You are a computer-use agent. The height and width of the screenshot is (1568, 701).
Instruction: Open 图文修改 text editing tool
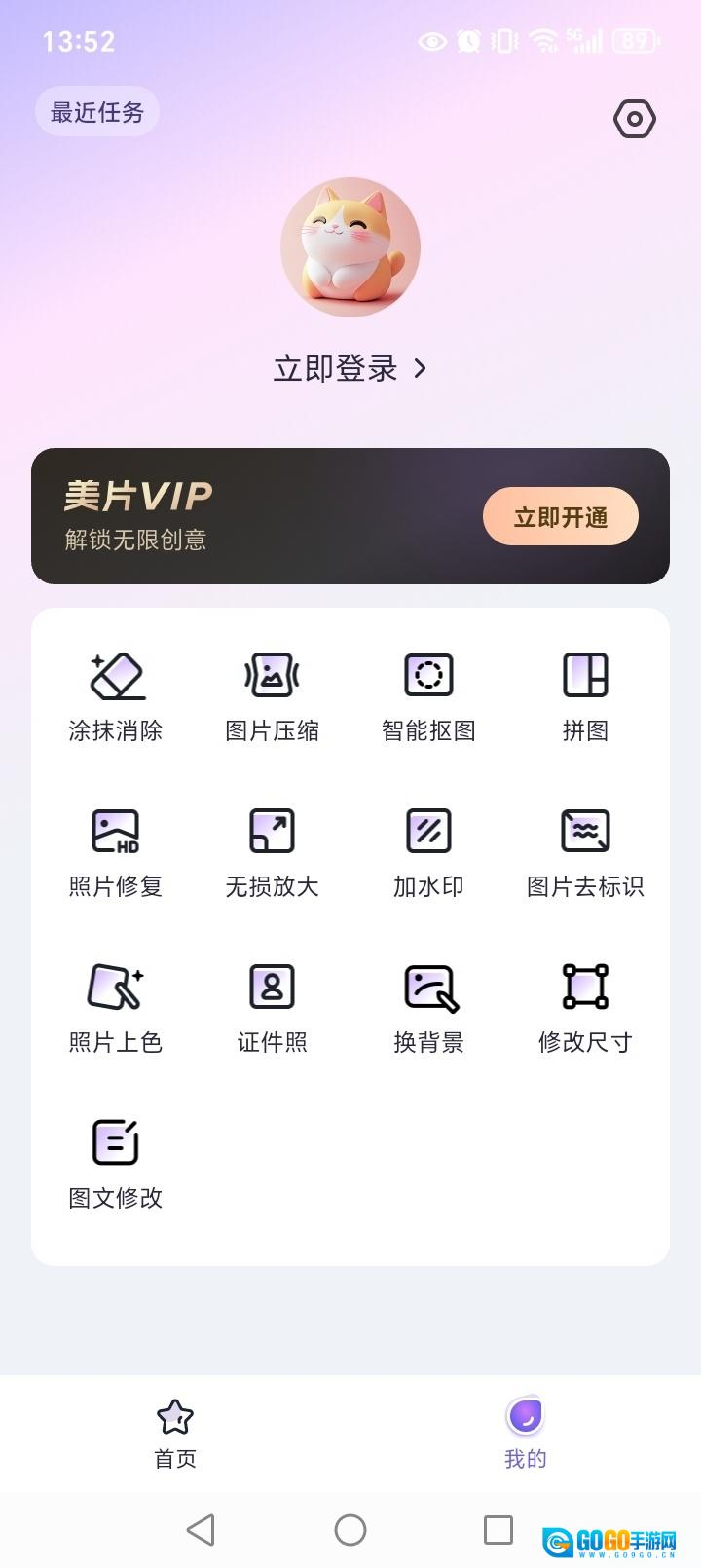tap(116, 1163)
